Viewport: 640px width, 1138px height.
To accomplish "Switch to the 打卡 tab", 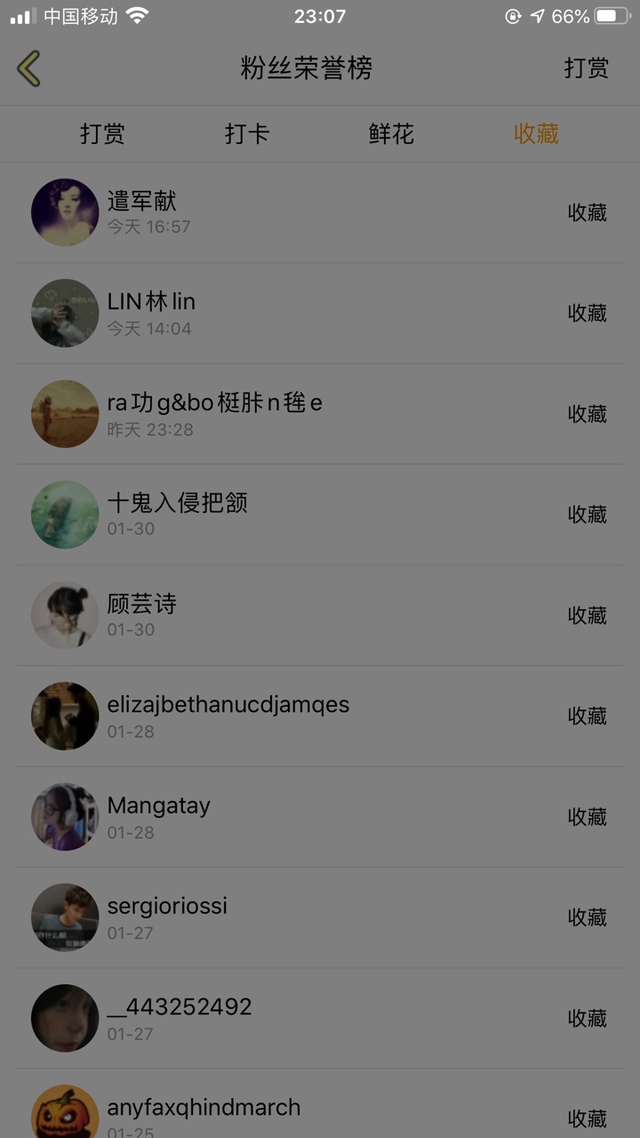I will tap(246, 134).
